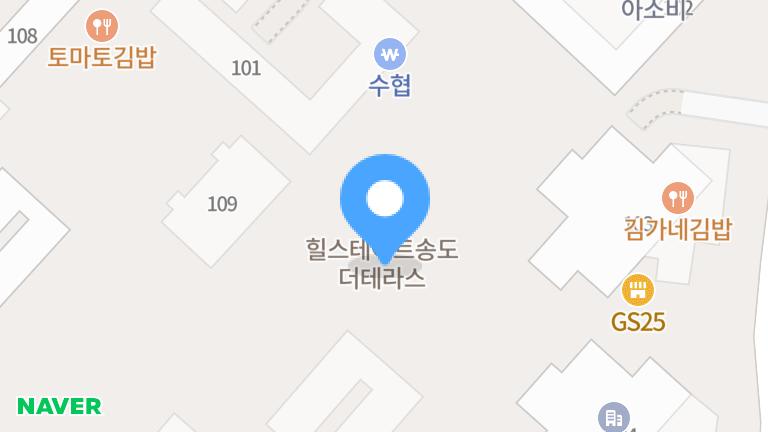Viewport: 768px width, 432px height.
Task: Tap the blue location pin marker
Action: click(x=385, y=199)
